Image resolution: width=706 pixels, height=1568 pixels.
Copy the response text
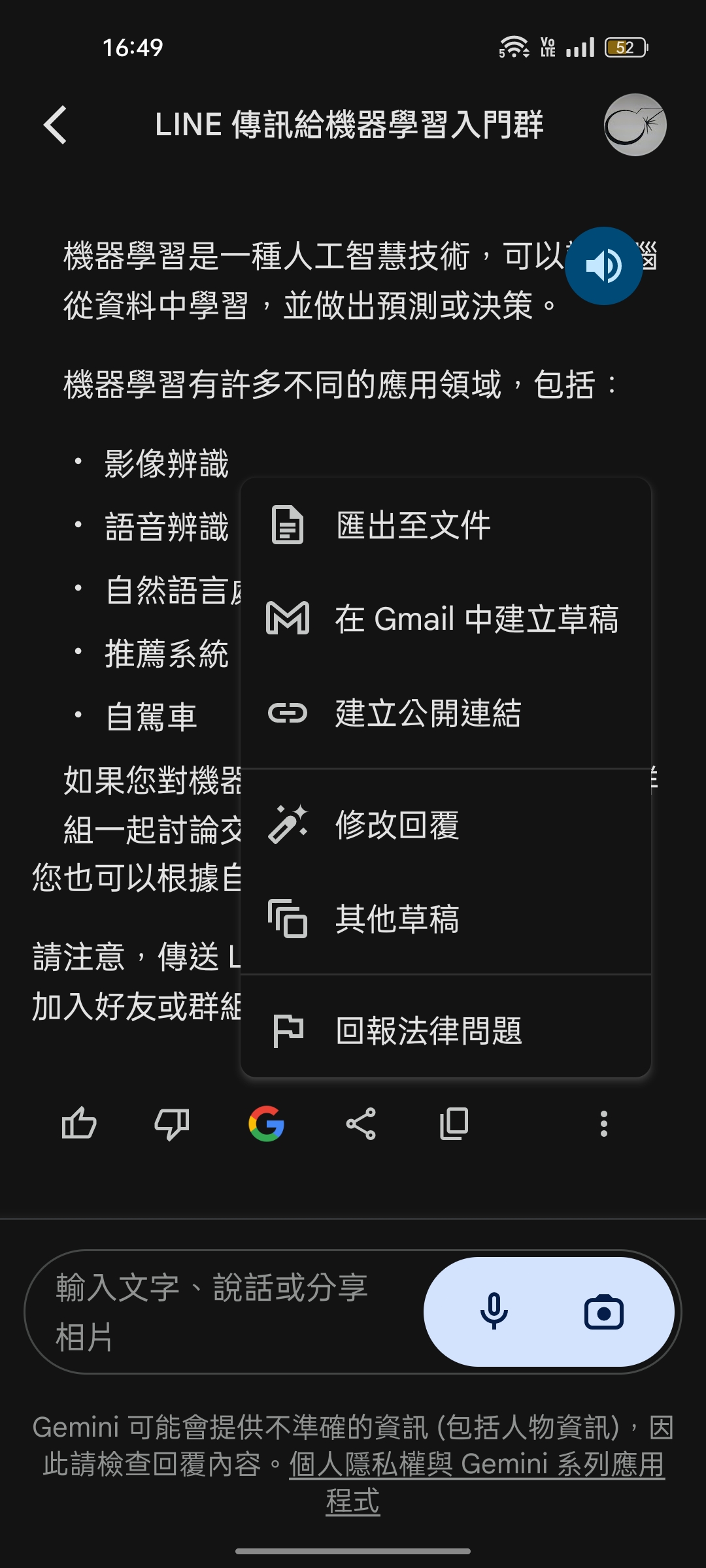coord(454,1124)
